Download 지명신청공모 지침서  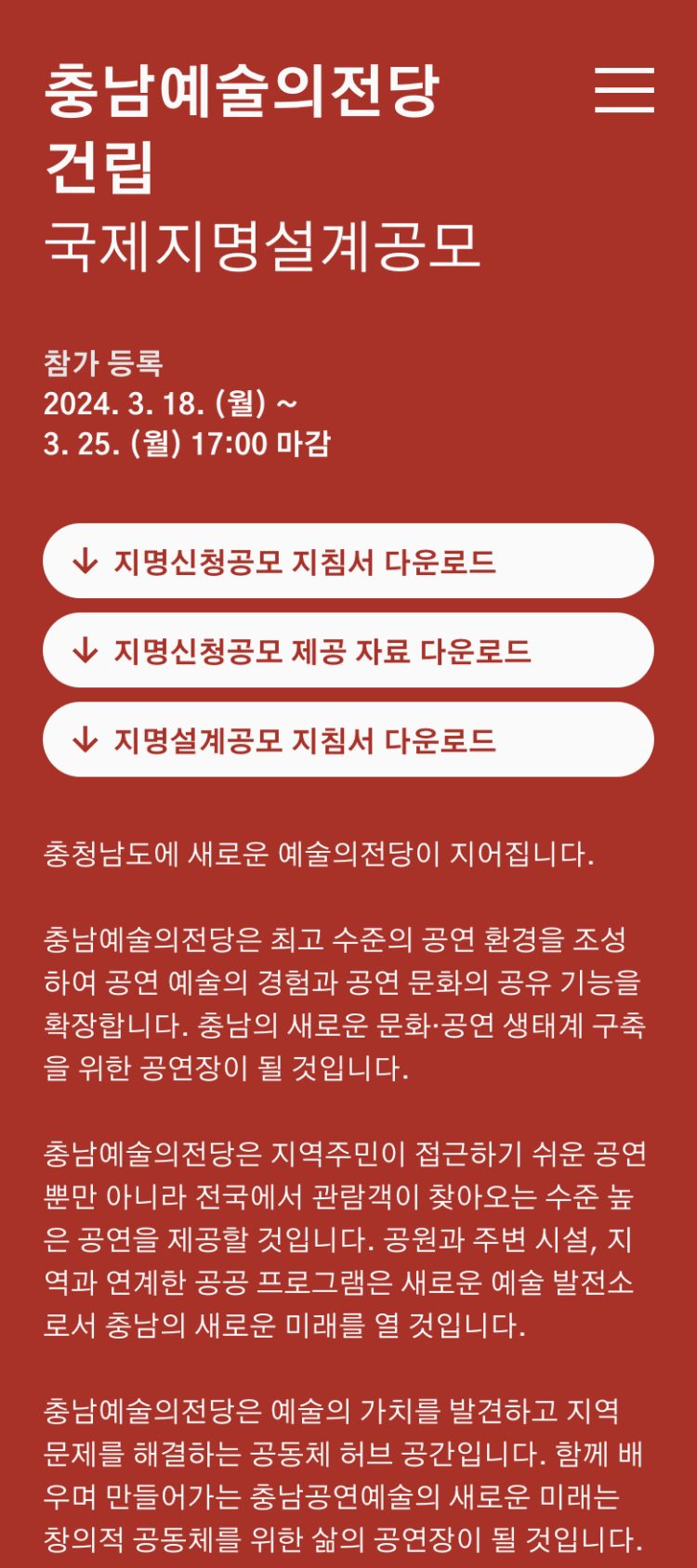point(348,561)
